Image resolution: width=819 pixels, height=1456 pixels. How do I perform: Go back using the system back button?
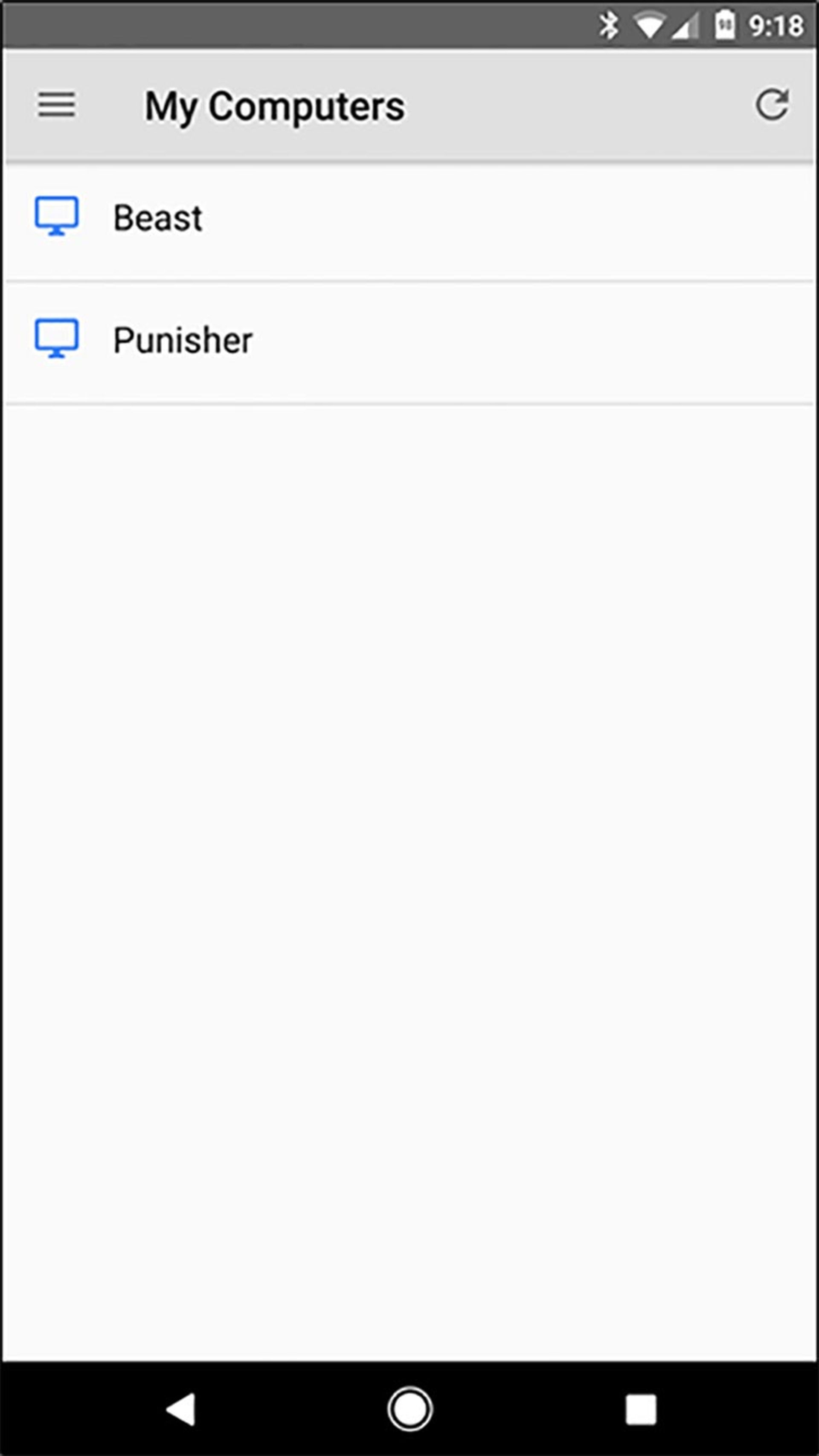click(181, 1409)
